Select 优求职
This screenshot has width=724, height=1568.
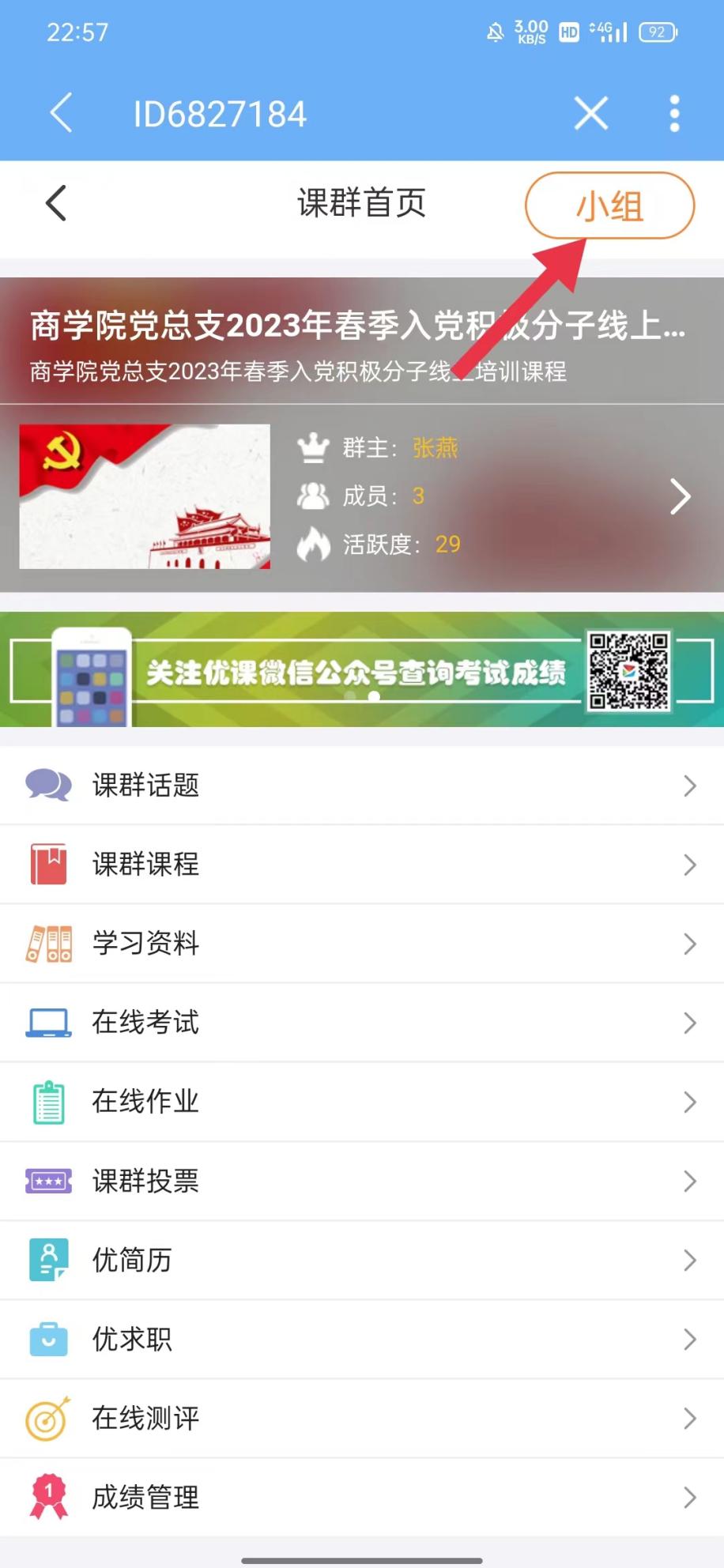pyautogui.click(x=361, y=1339)
